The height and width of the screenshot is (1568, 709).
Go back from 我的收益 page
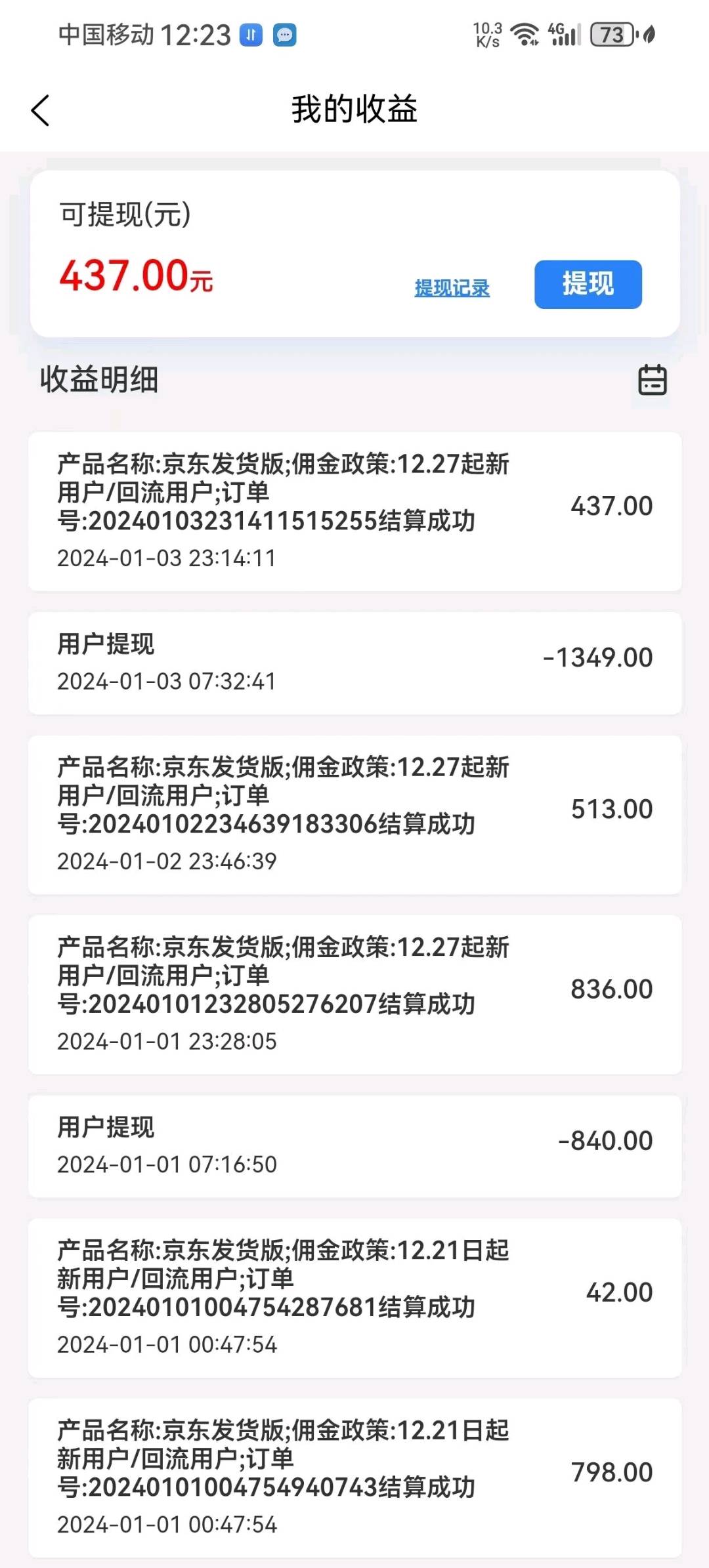41,110
